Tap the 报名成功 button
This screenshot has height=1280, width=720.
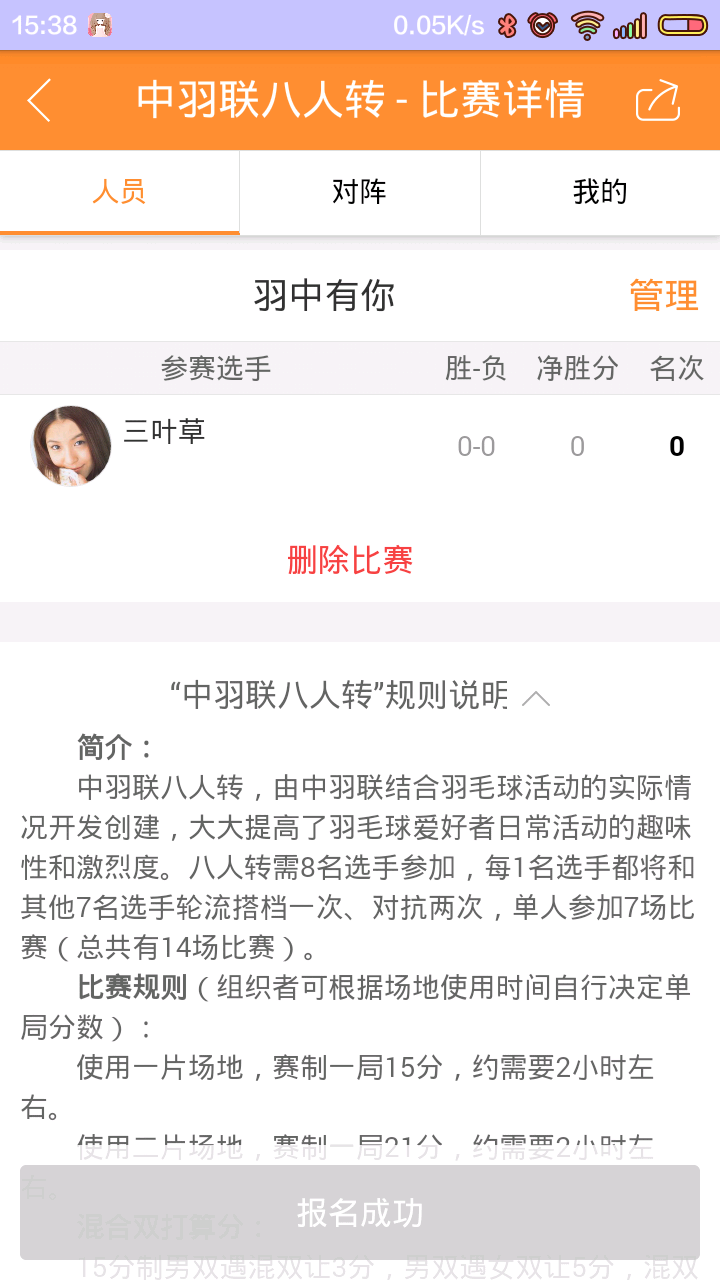[x=360, y=1212]
